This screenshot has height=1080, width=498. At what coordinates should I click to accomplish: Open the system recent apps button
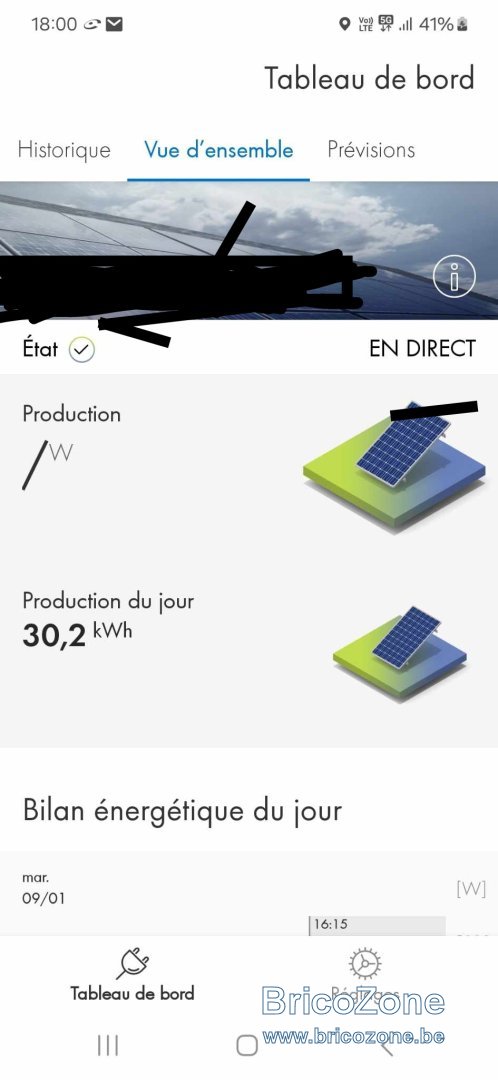click(x=107, y=1045)
